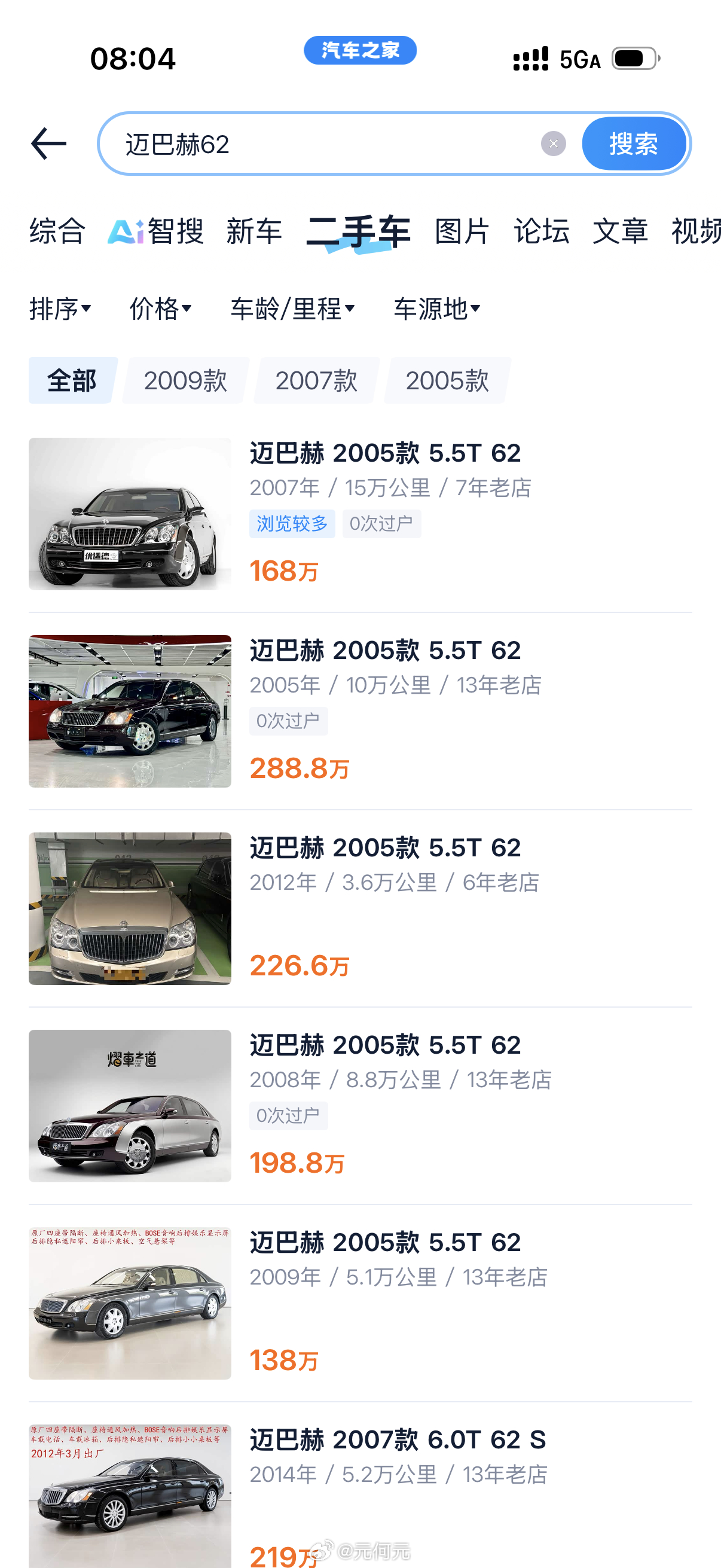Open the 168万 Maybach listing

[x=360, y=514]
